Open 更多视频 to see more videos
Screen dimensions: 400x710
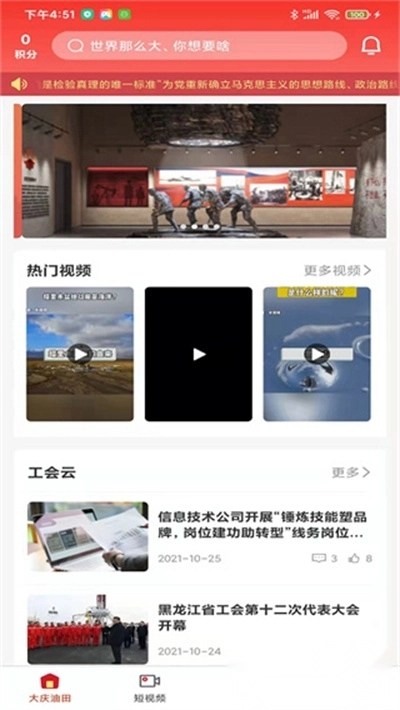[x=337, y=271]
